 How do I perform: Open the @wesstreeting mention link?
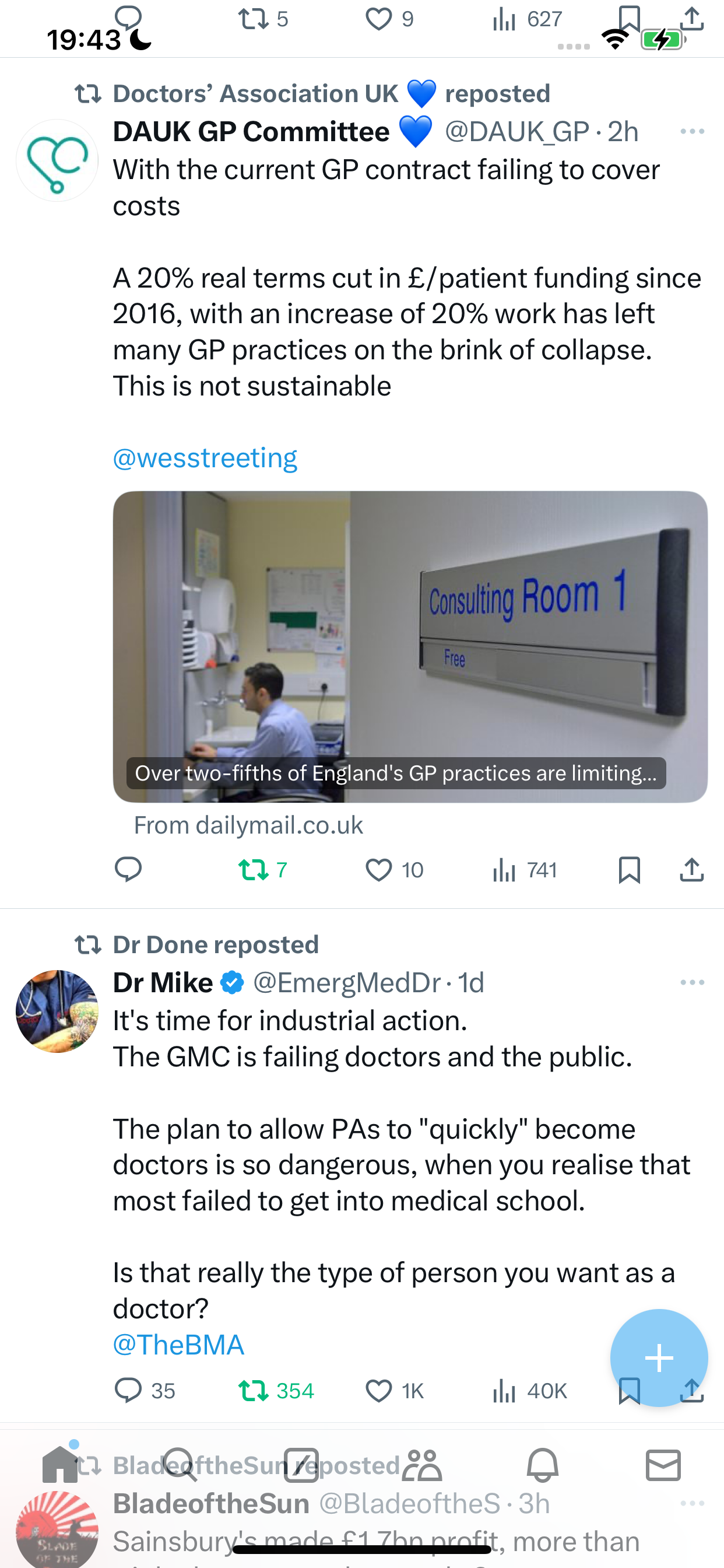point(205,458)
